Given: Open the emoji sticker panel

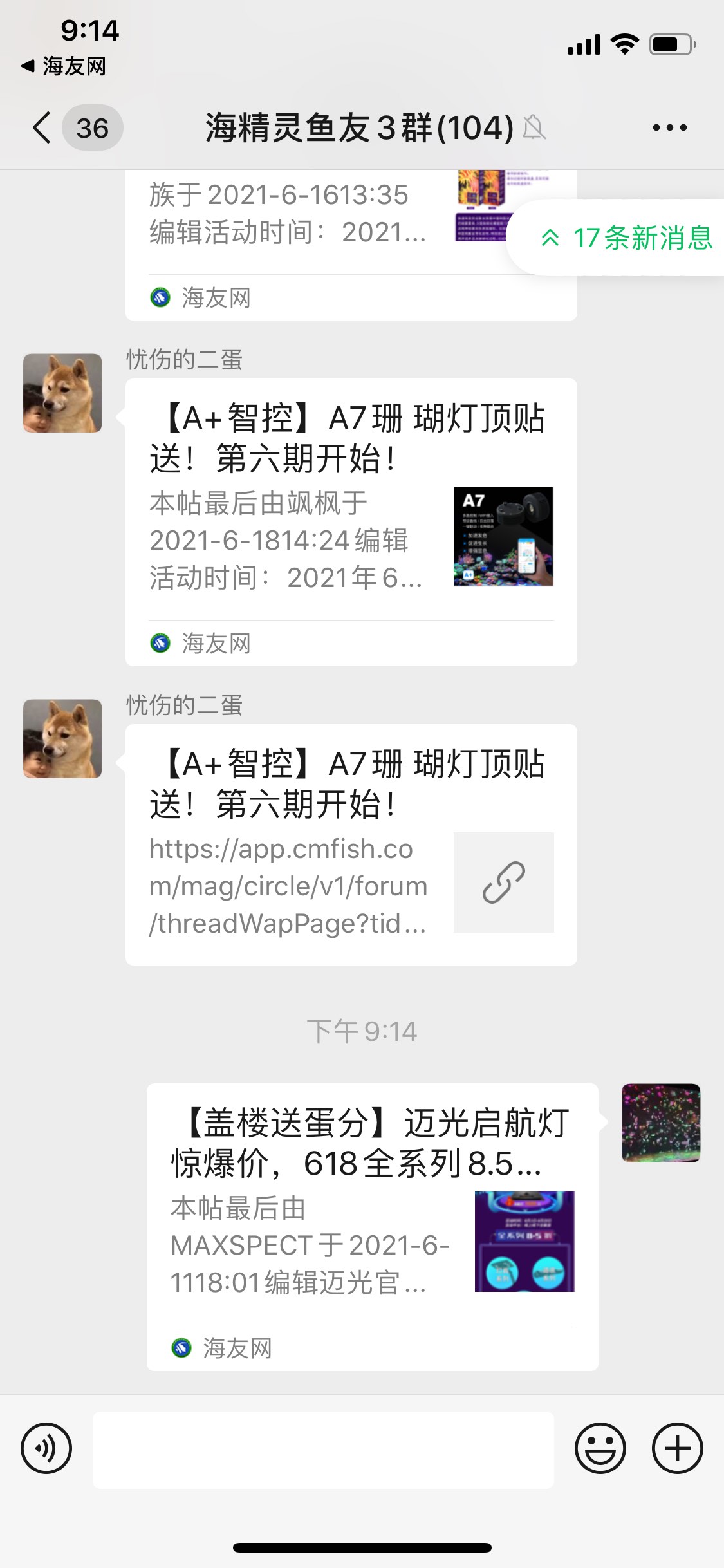Looking at the screenshot, I should pyautogui.click(x=600, y=1448).
